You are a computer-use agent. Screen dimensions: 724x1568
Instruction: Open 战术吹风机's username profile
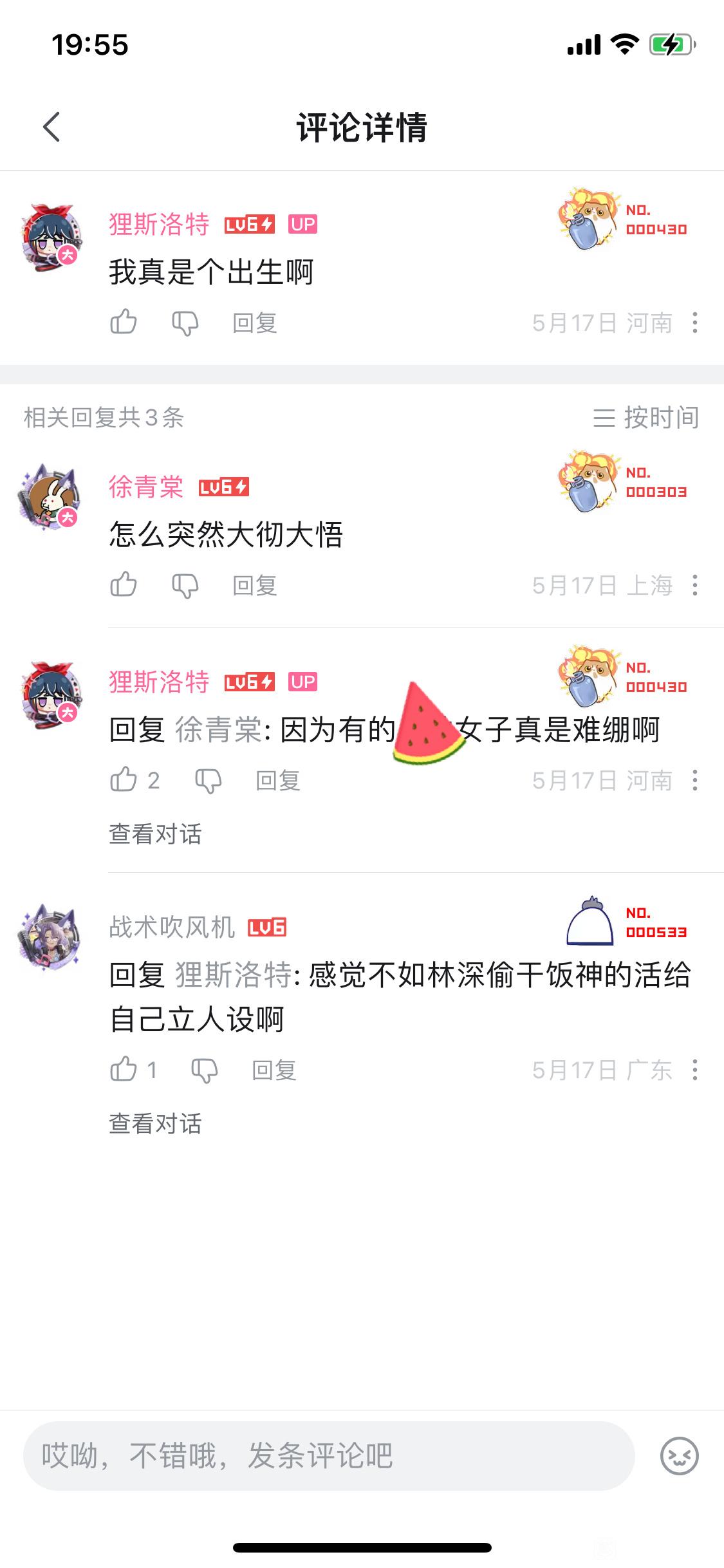click(172, 928)
